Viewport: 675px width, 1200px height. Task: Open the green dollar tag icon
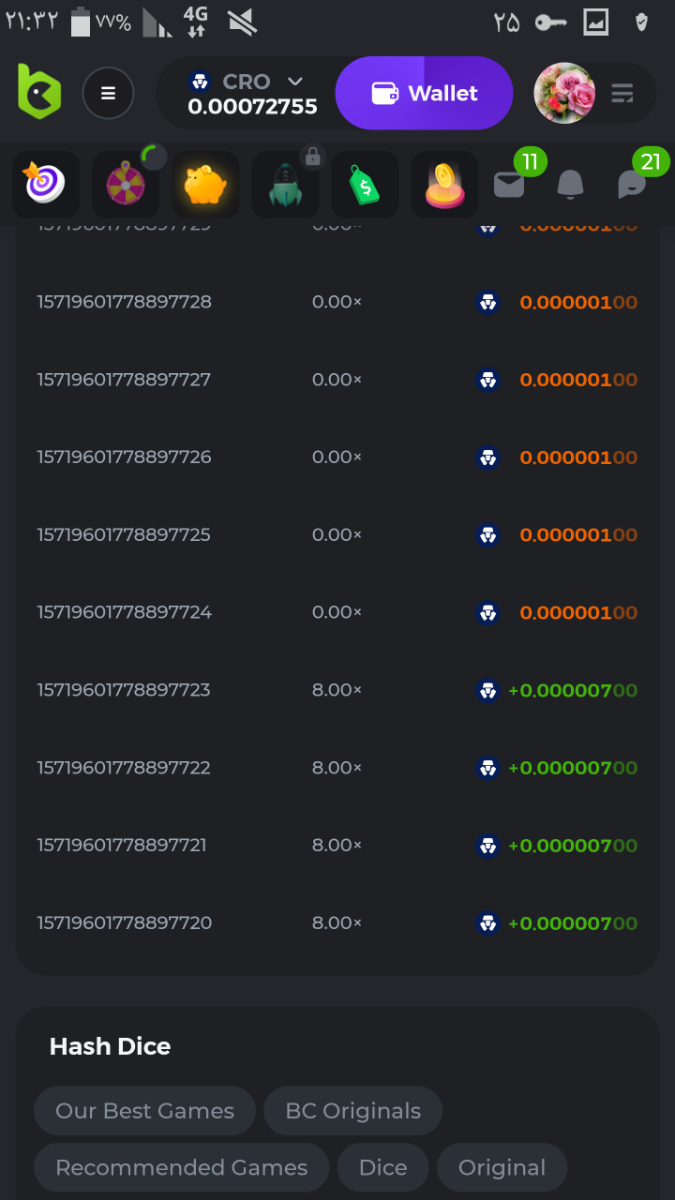pos(365,185)
